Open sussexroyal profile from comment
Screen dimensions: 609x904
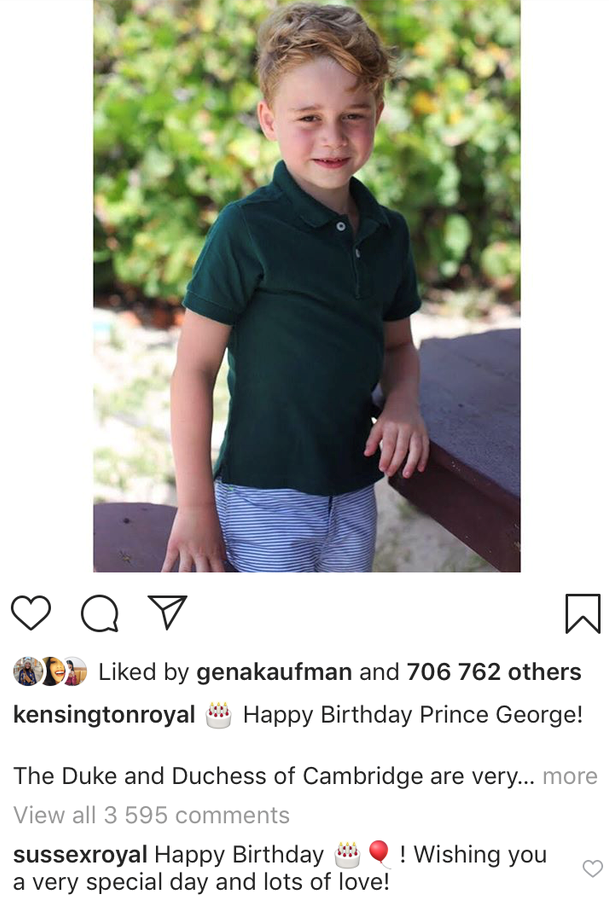[x=80, y=855]
